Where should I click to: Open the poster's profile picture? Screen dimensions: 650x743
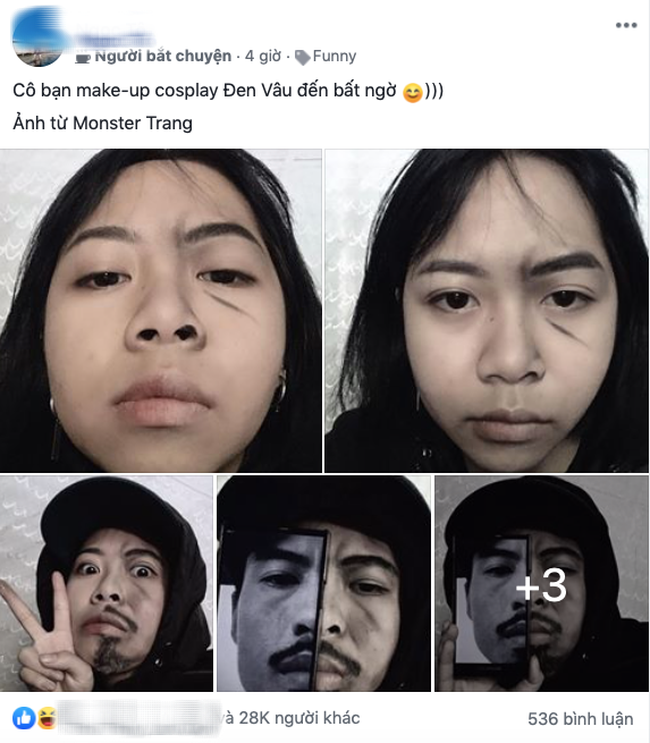[40, 38]
